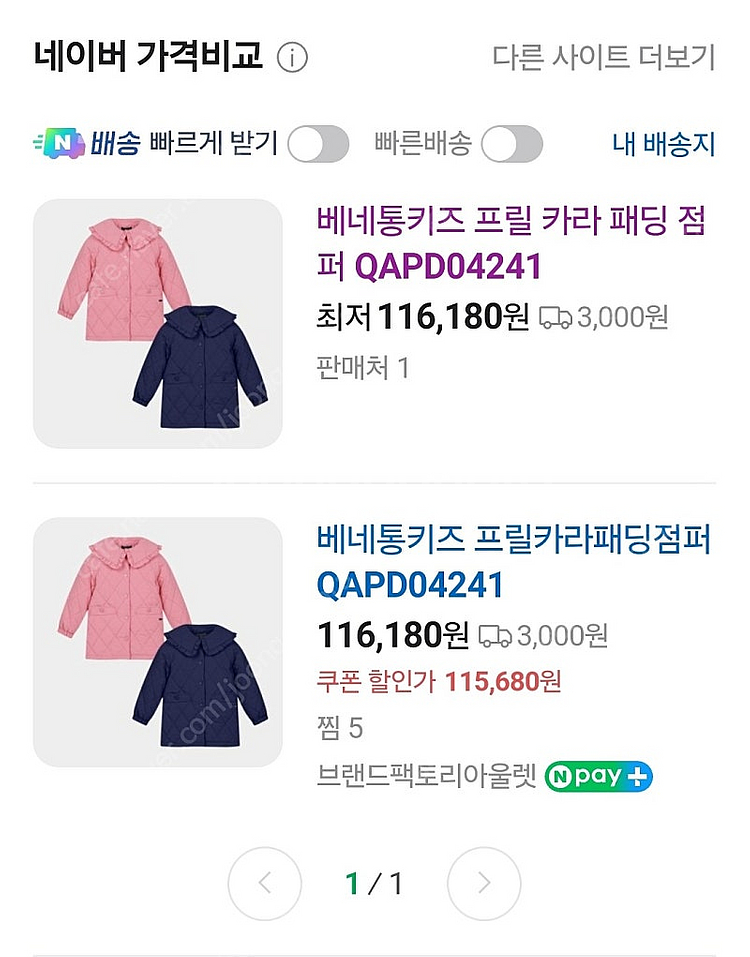Open the 가격비교 info icon
The height and width of the screenshot is (957, 750).
pyautogui.click(x=292, y=58)
